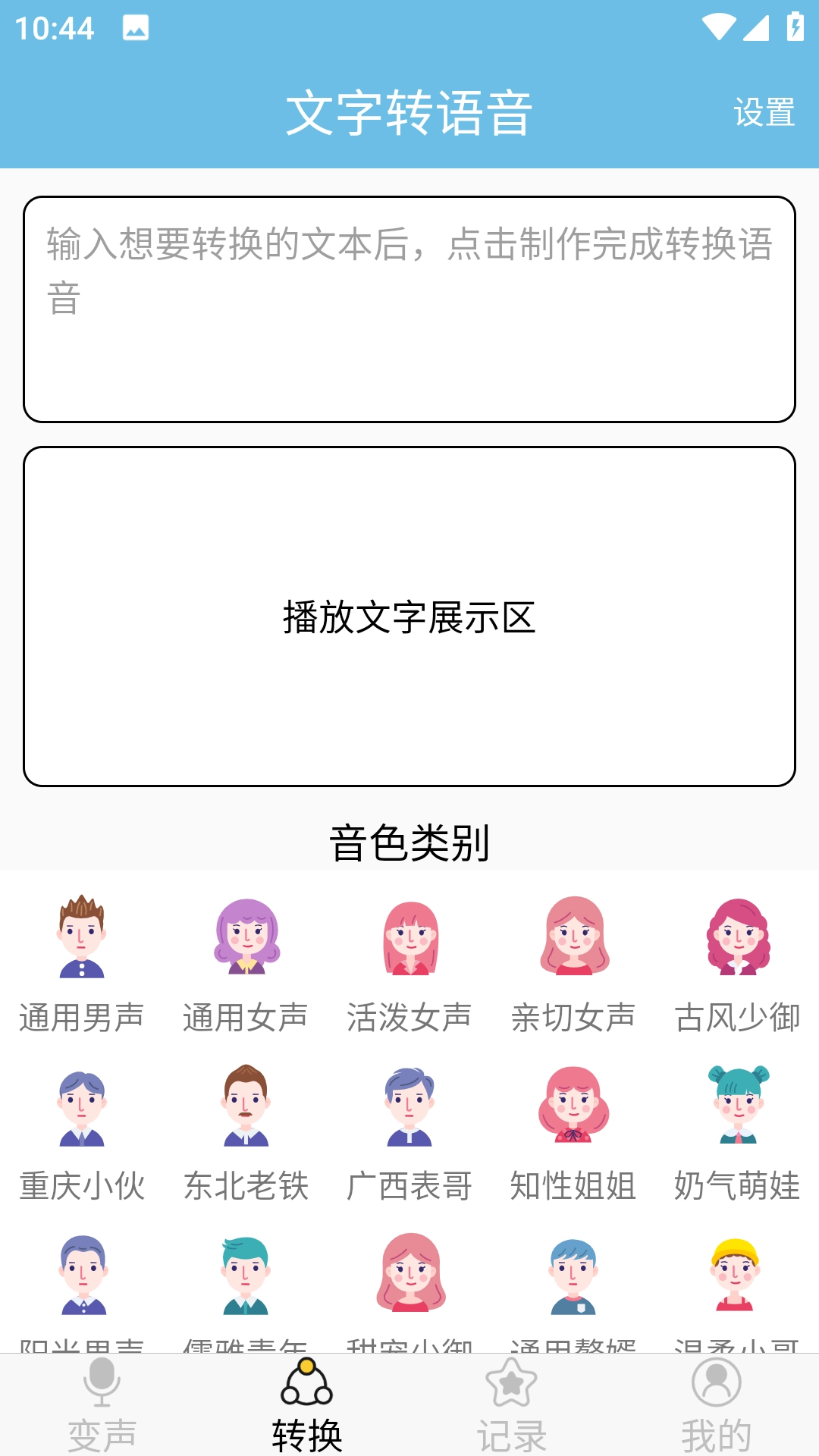Pick the 知性姐姐 voice

(573, 1132)
